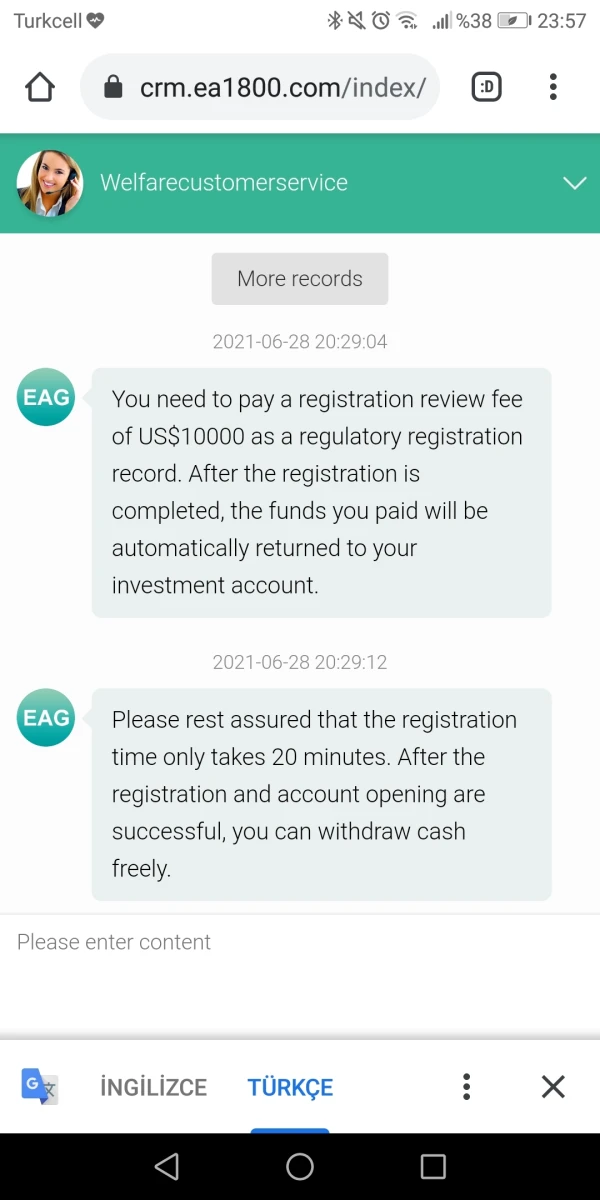Open translate bar options menu
The height and width of the screenshot is (1200, 600).
pos(466,1087)
